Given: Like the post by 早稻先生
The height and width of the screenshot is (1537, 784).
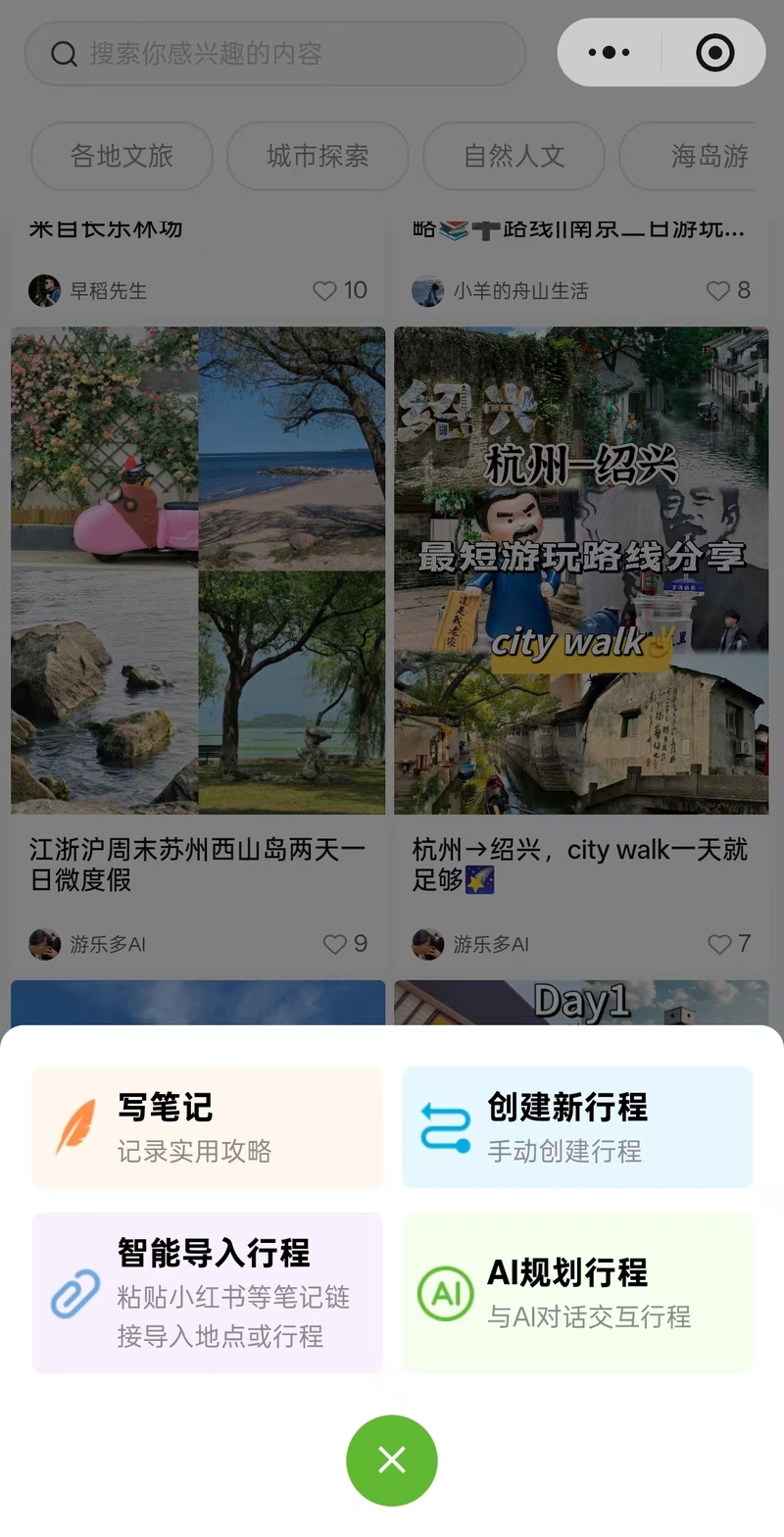Looking at the screenshot, I should pos(325,290).
